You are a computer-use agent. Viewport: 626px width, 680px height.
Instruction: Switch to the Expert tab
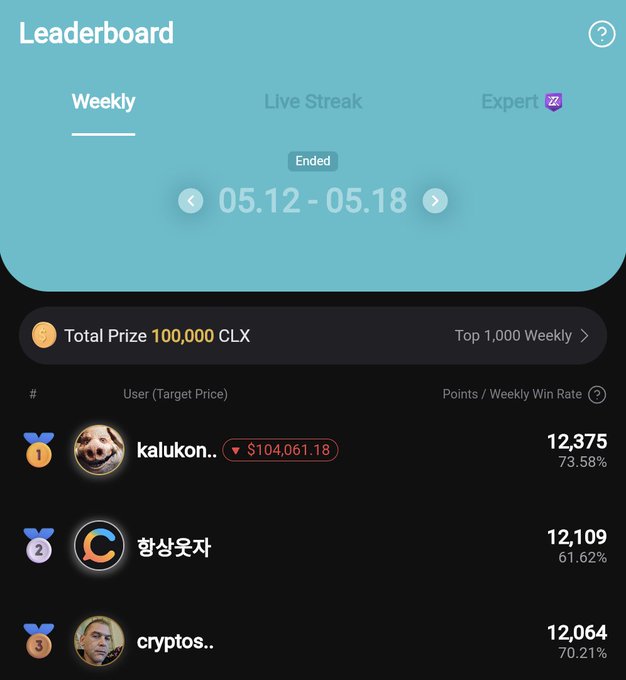pos(521,102)
